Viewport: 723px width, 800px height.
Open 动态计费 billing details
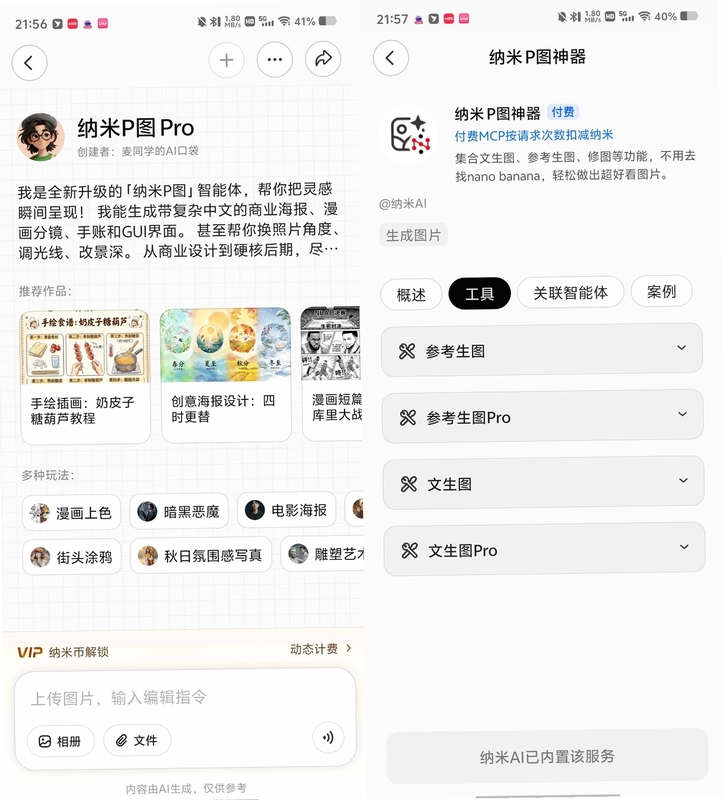[x=320, y=648]
